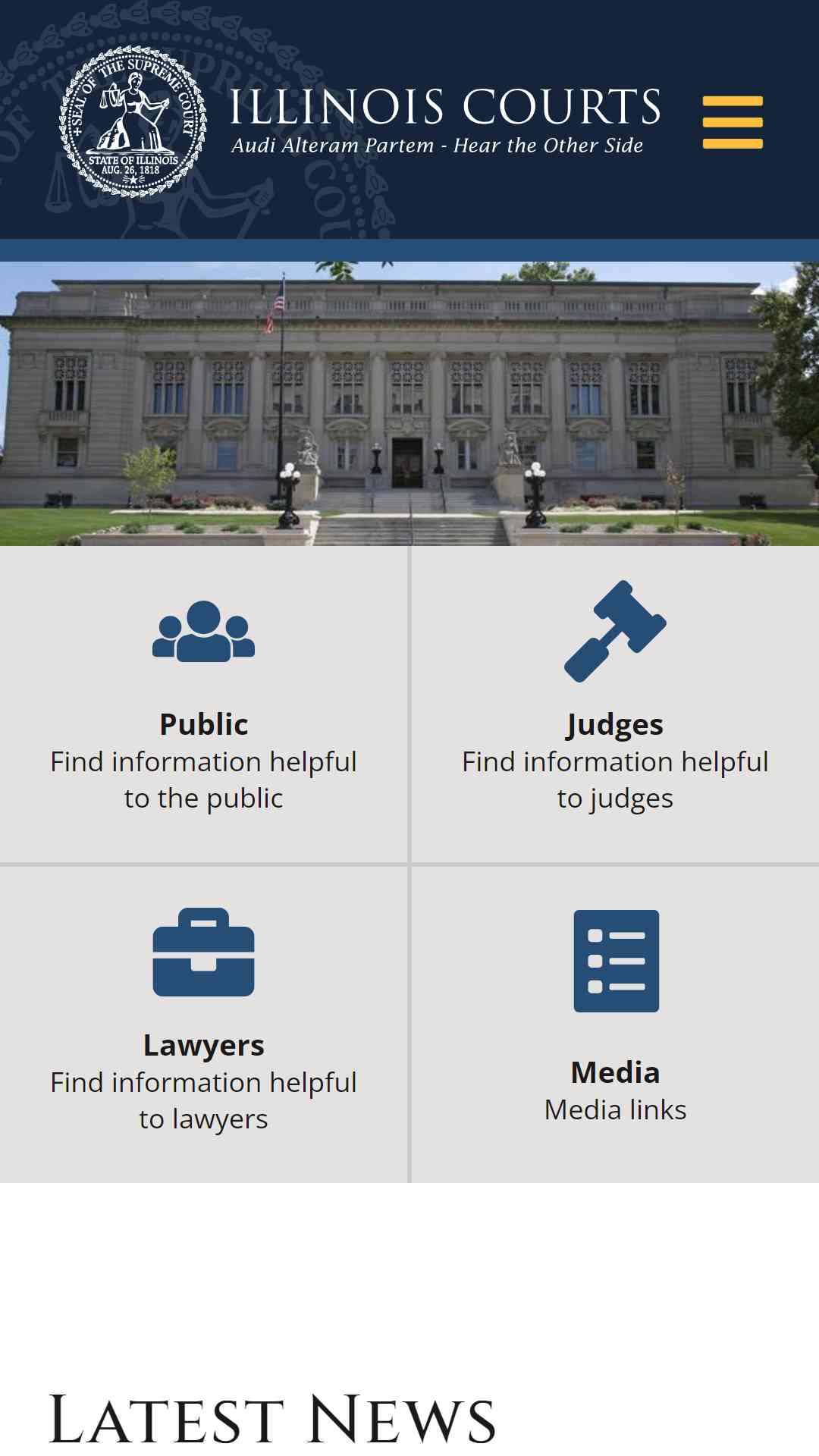Open the Public information tile
Screen dimensions: 819x1456
click(x=203, y=704)
